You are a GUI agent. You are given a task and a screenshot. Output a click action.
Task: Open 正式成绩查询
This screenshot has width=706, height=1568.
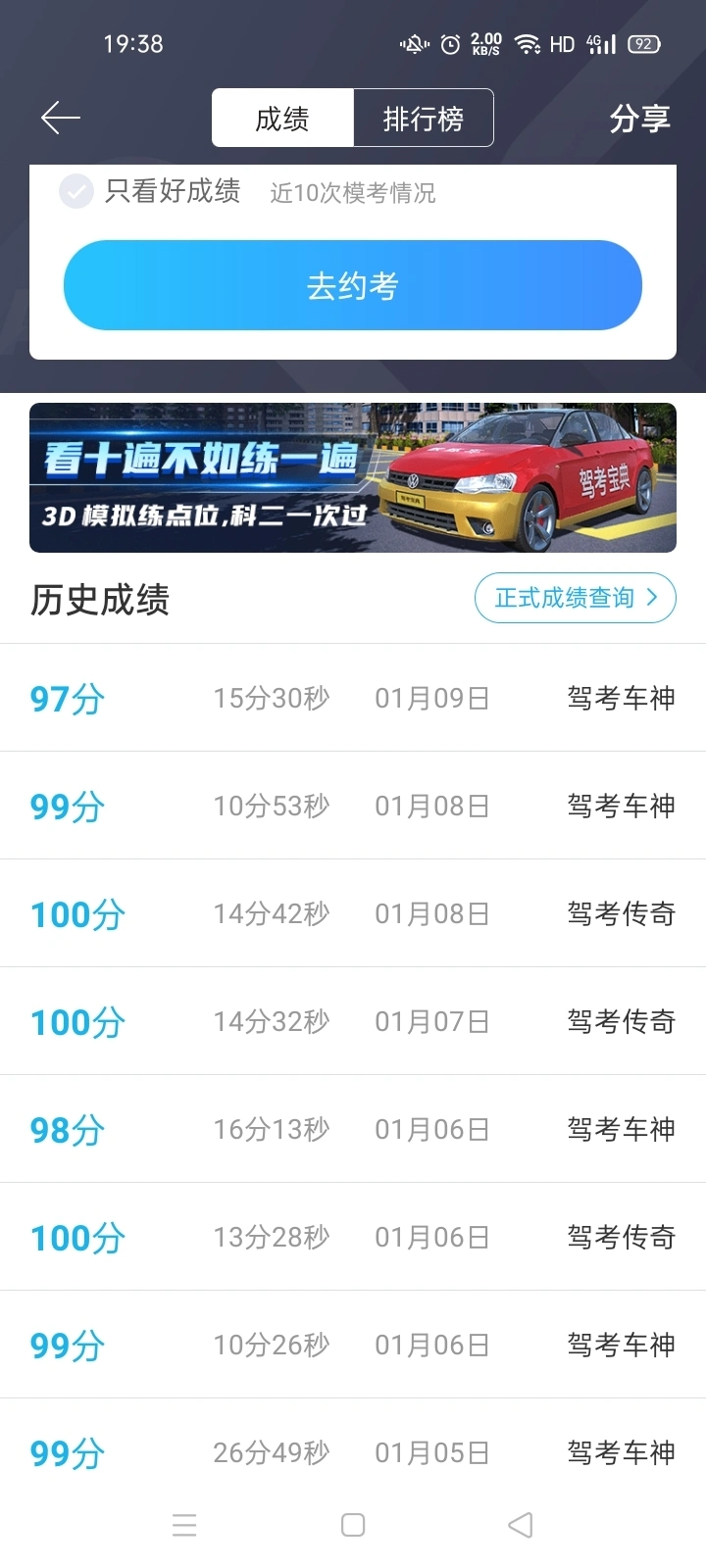point(575,598)
